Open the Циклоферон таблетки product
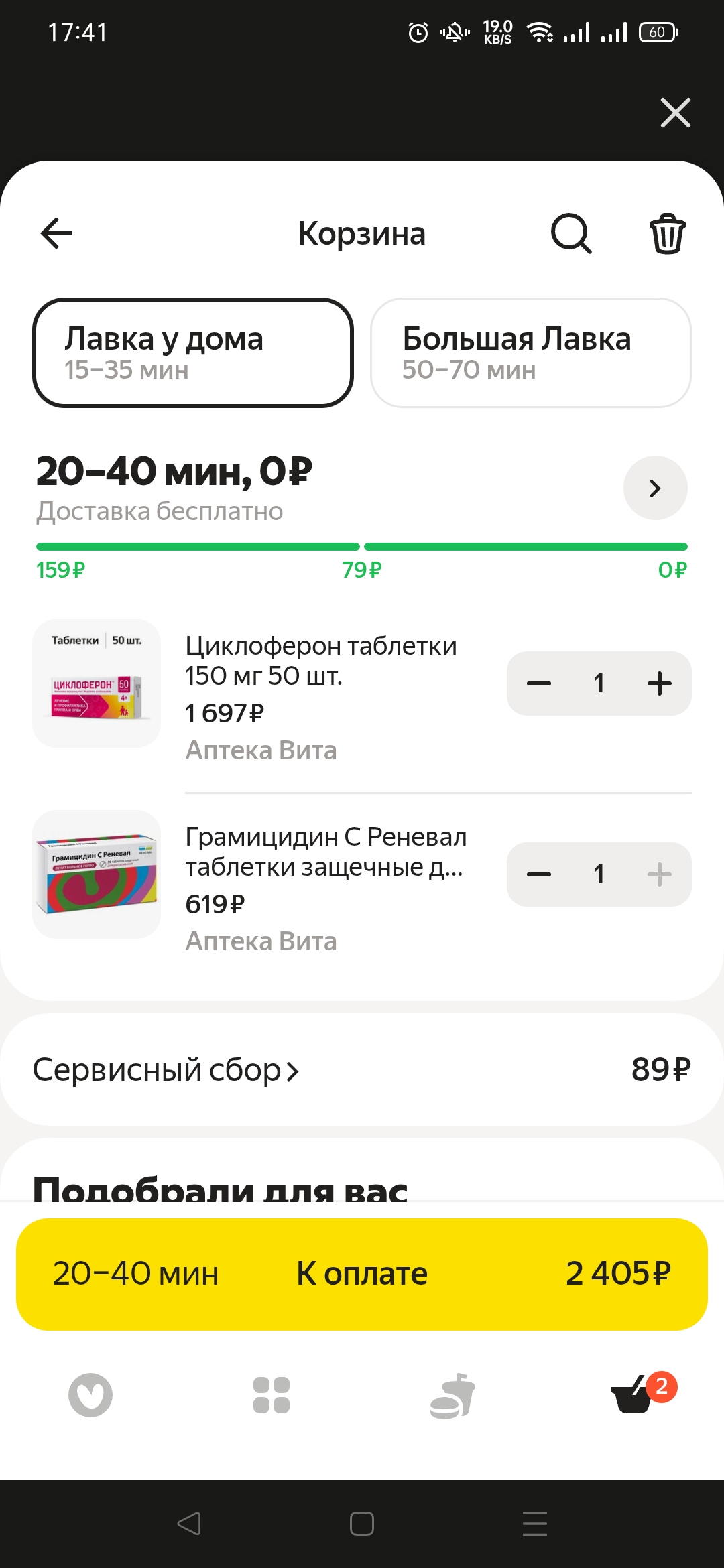The height and width of the screenshot is (1568, 724). [x=320, y=661]
